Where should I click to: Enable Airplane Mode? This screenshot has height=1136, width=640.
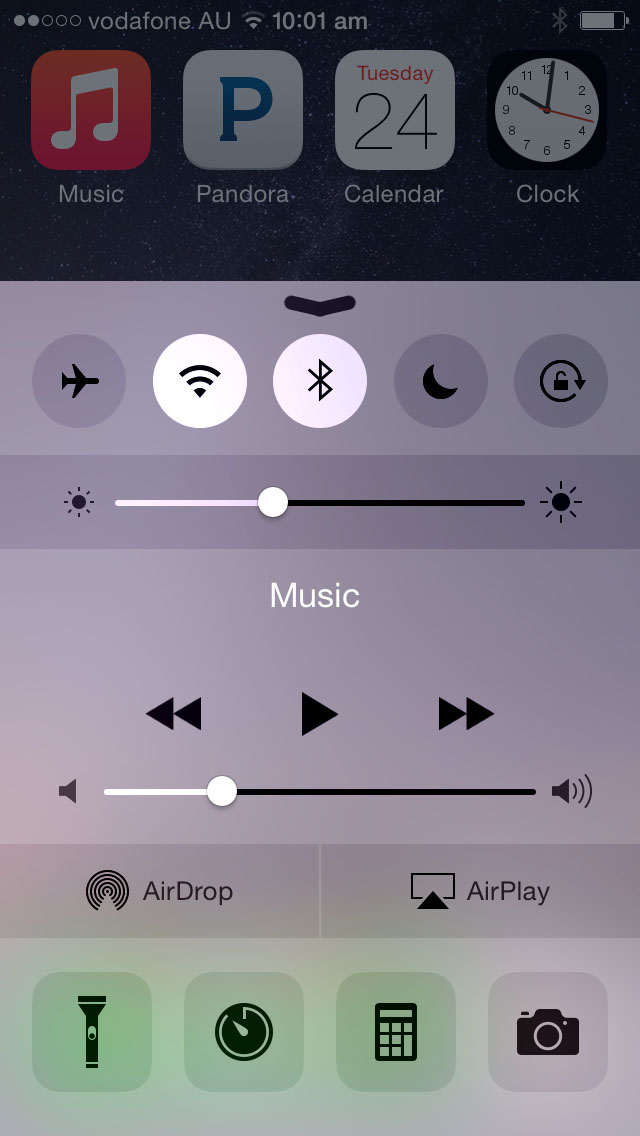click(79, 381)
